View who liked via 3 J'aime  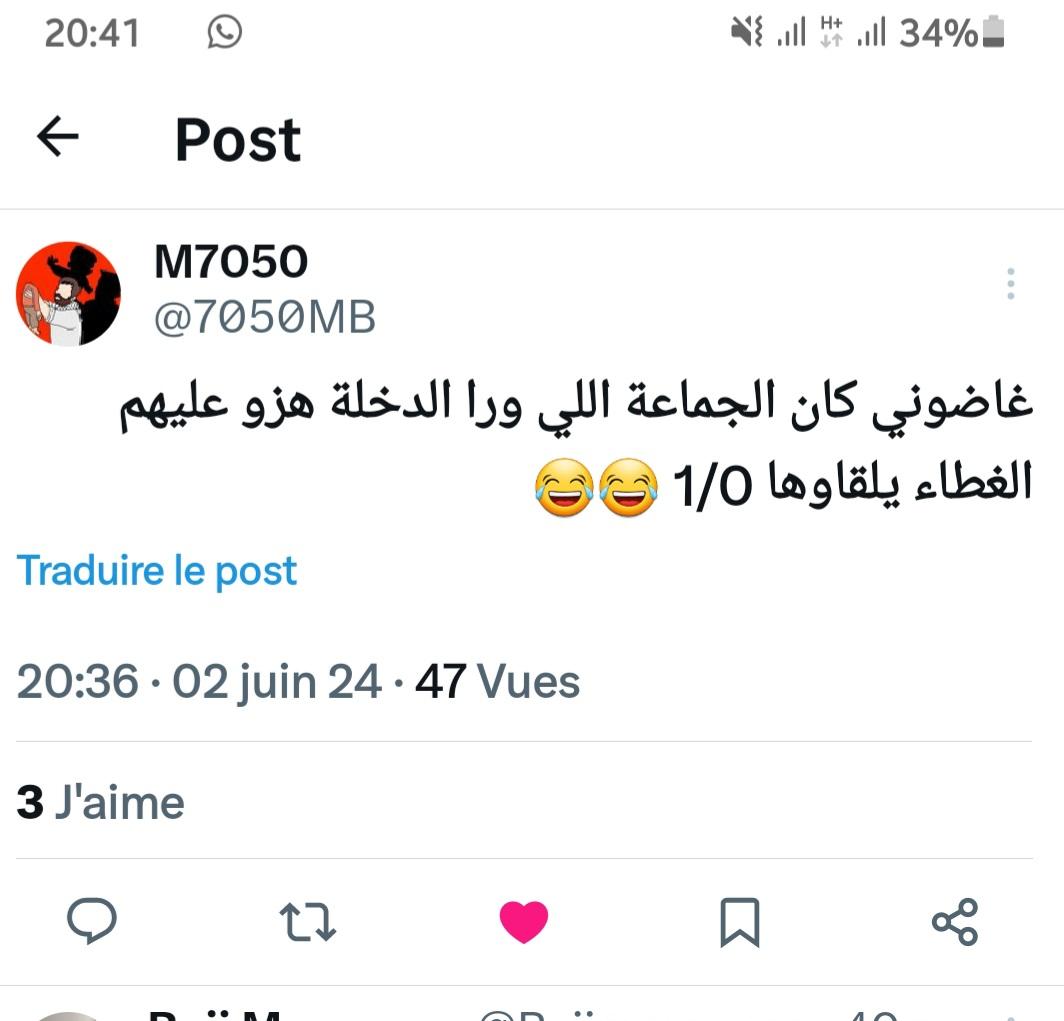tap(100, 803)
